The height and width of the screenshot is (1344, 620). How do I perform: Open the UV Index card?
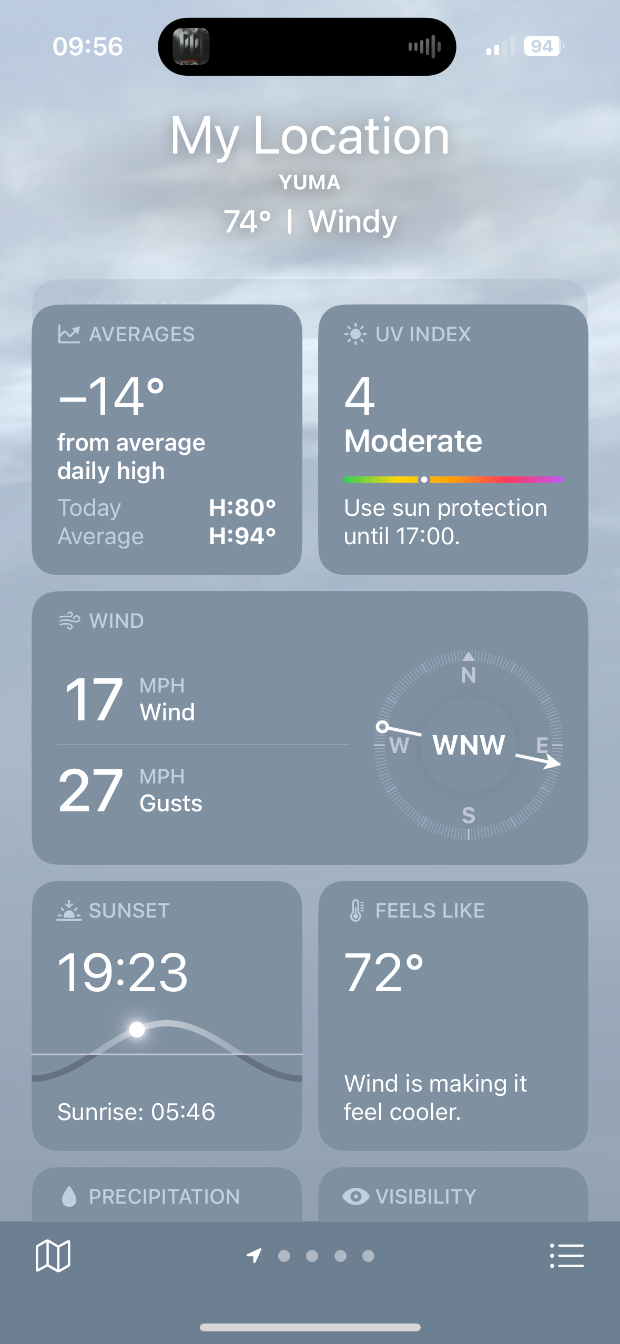453,440
